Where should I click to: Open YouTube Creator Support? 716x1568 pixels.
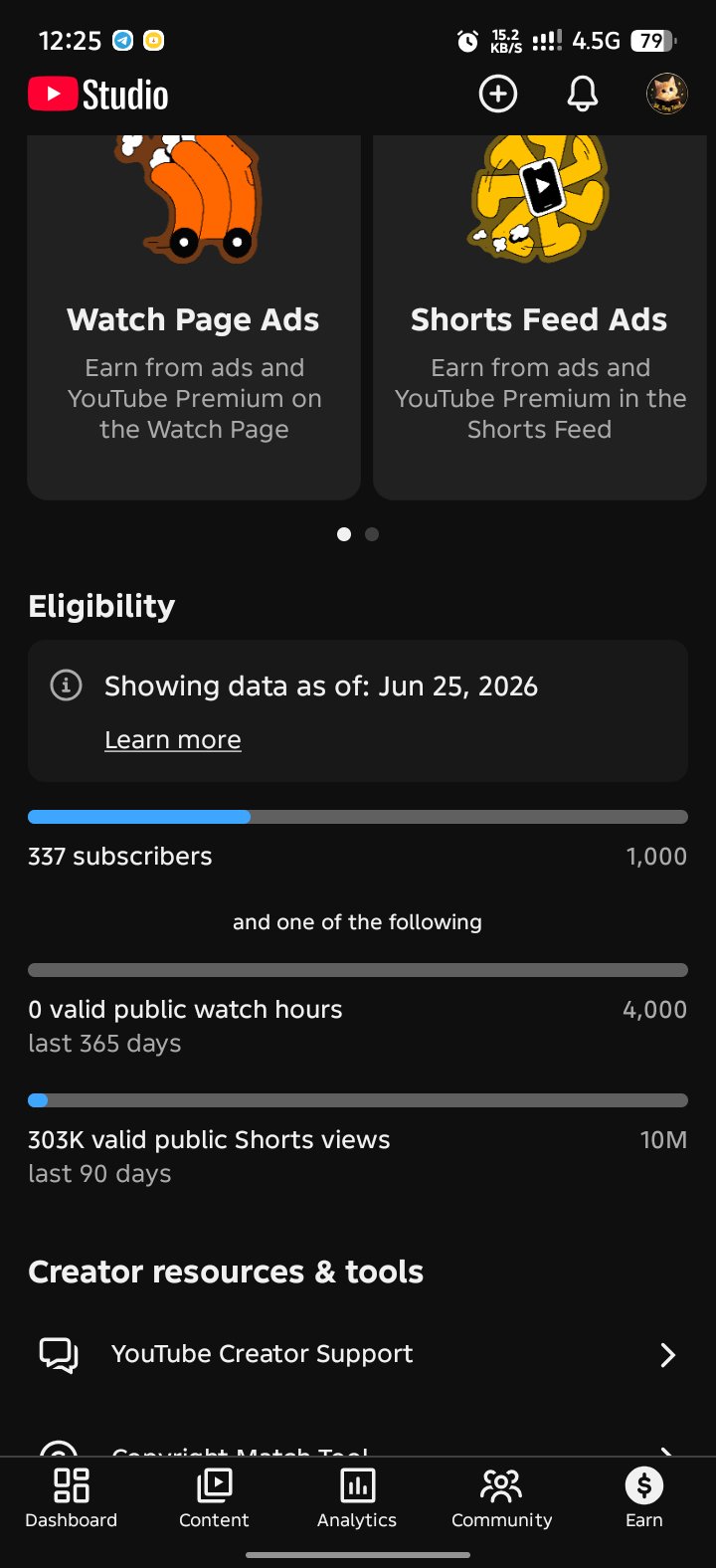[358, 1354]
